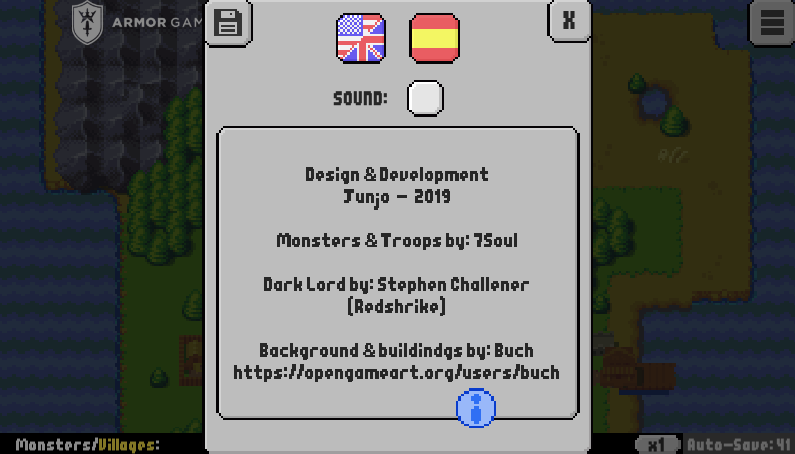The width and height of the screenshot is (795, 454).
Task: Toggle the sound checkbox
Action: coord(425,98)
